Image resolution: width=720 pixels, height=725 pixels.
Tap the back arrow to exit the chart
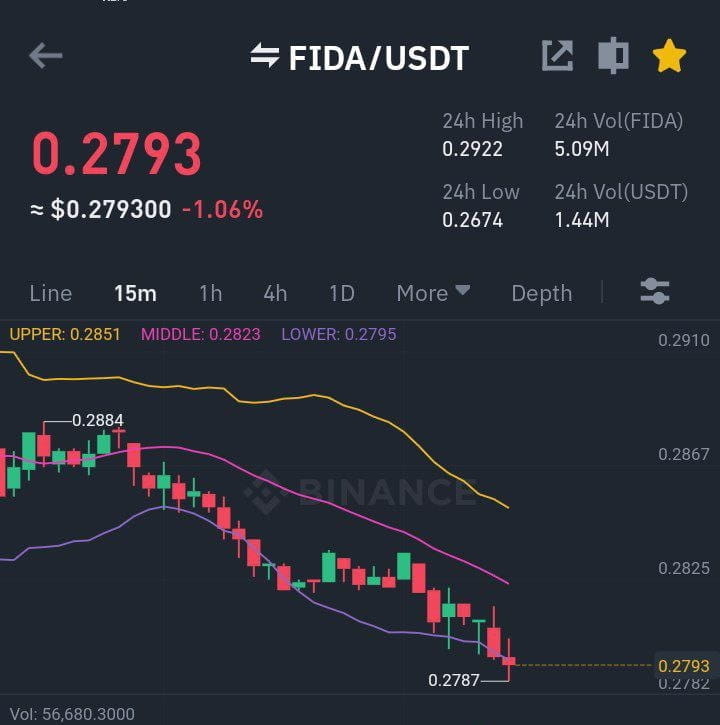pyautogui.click(x=44, y=57)
